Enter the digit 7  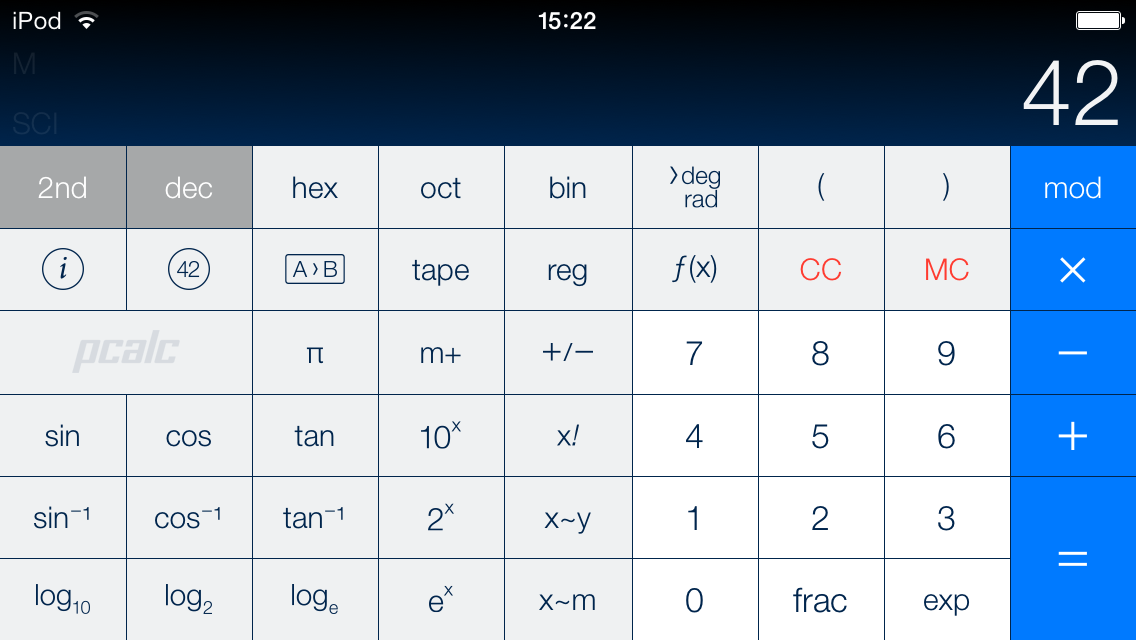(x=695, y=353)
